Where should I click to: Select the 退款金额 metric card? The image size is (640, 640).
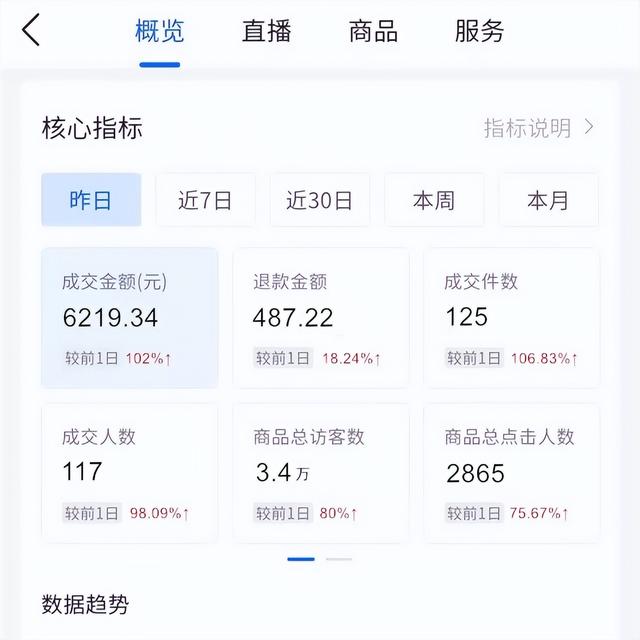pyautogui.click(x=320, y=318)
